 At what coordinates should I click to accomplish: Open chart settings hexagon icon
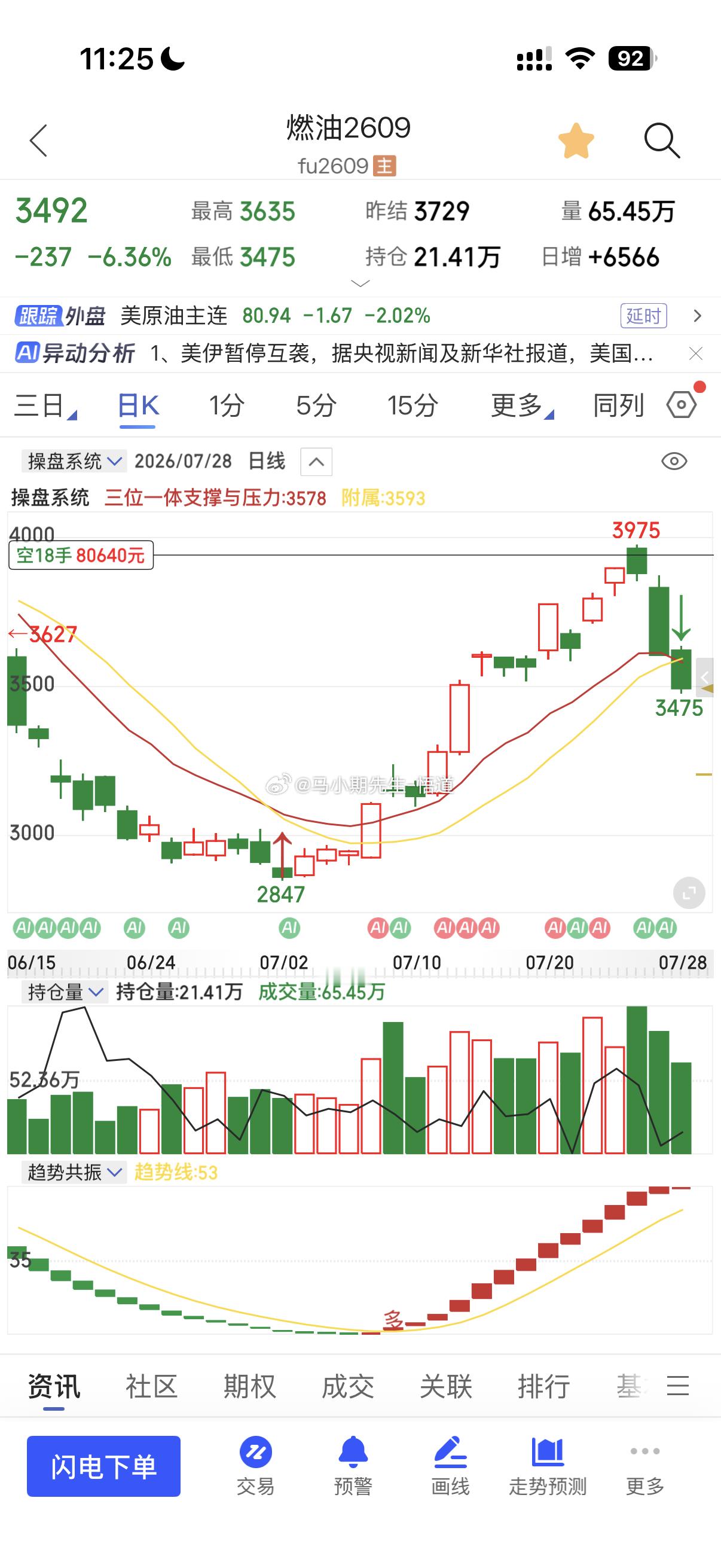click(682, 404)
